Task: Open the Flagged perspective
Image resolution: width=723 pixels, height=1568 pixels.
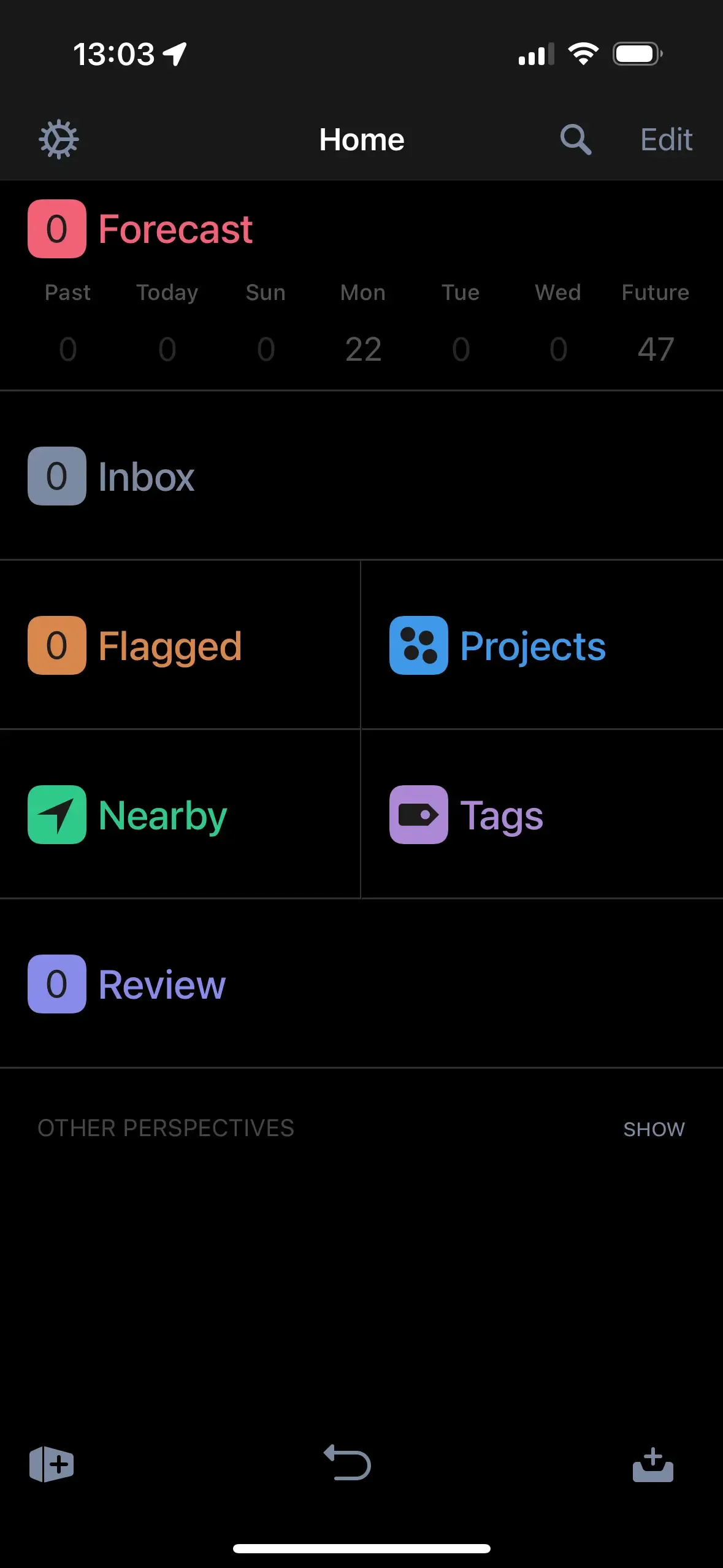Action: point(169,646)
